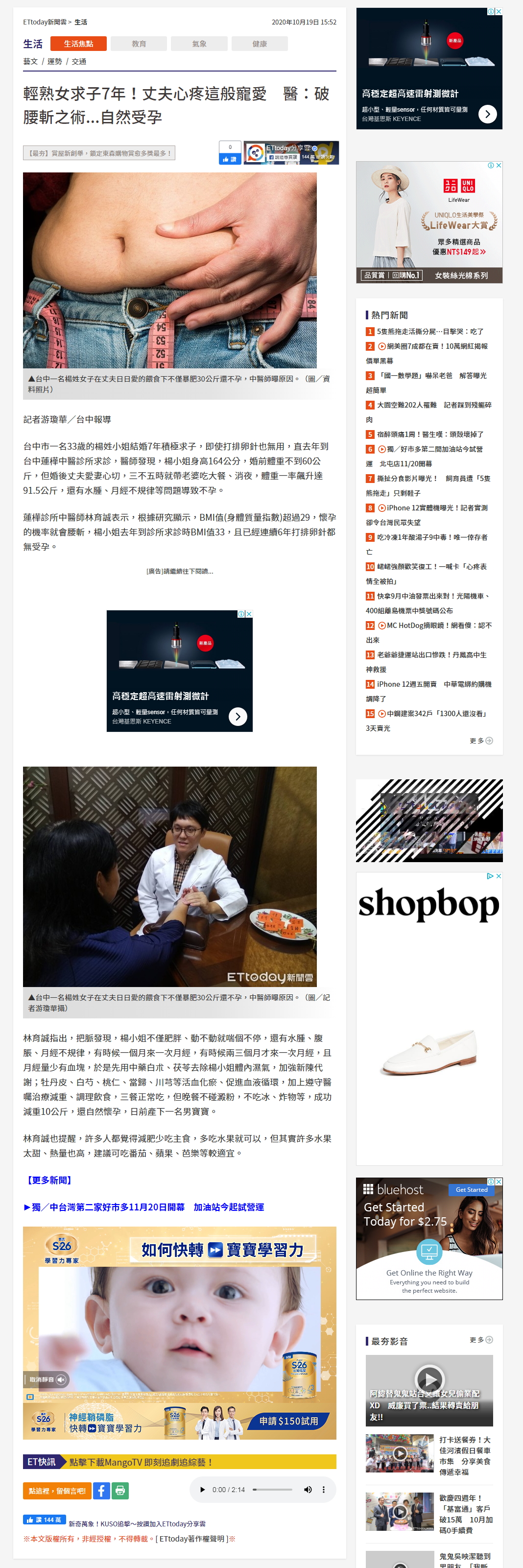Viewport: 523px width, 1568px height.
Task: Open the ET快訊 MangoTV banner
Action: 179,1462
